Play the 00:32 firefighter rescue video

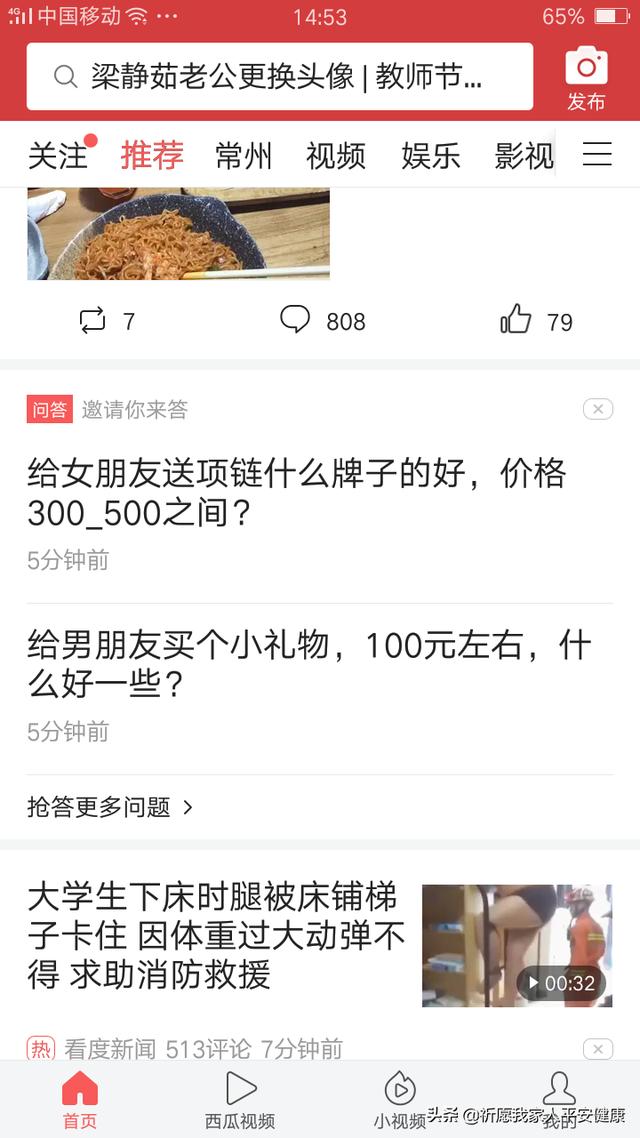pyautogui.click(x=517, y=945)
